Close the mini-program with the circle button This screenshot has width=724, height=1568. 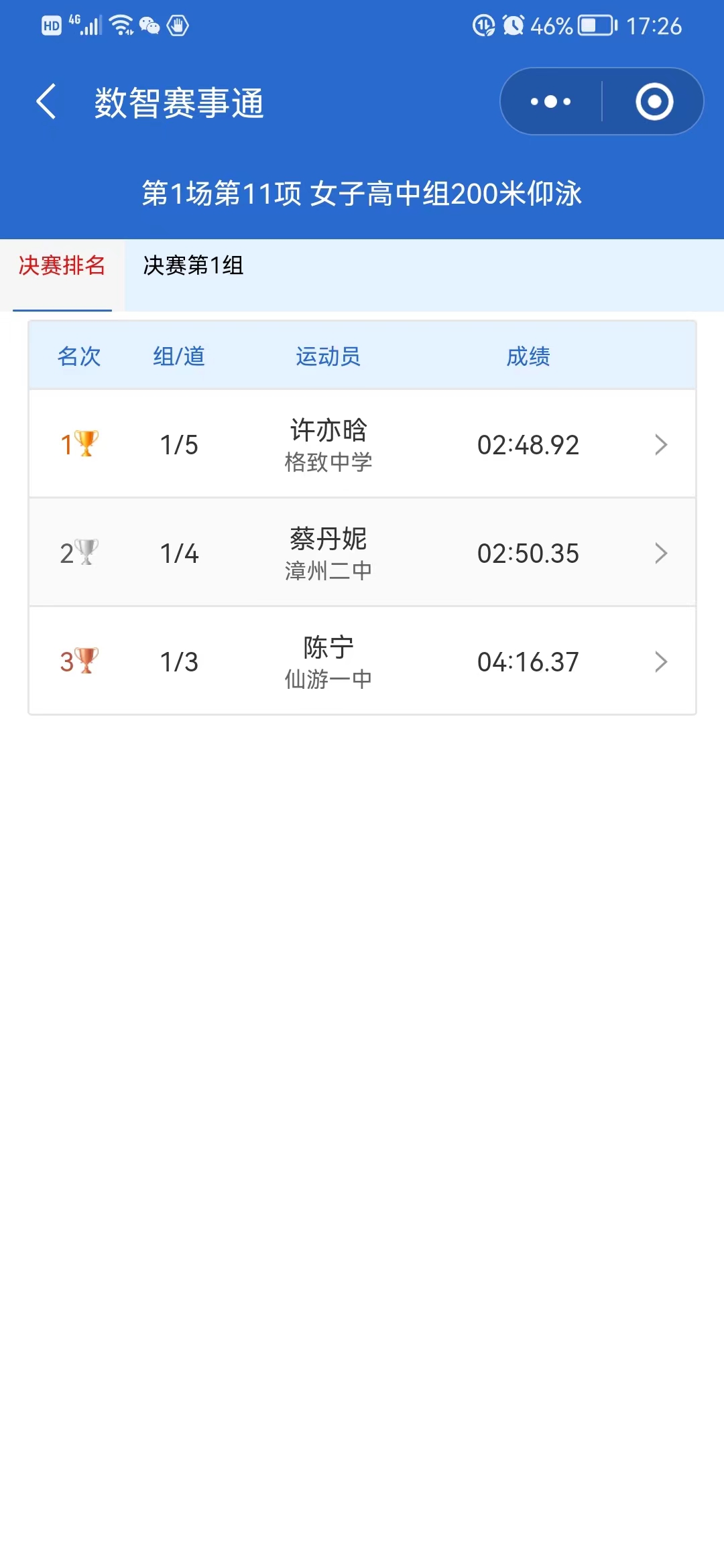pyautogui.click(x=654, y=102)
